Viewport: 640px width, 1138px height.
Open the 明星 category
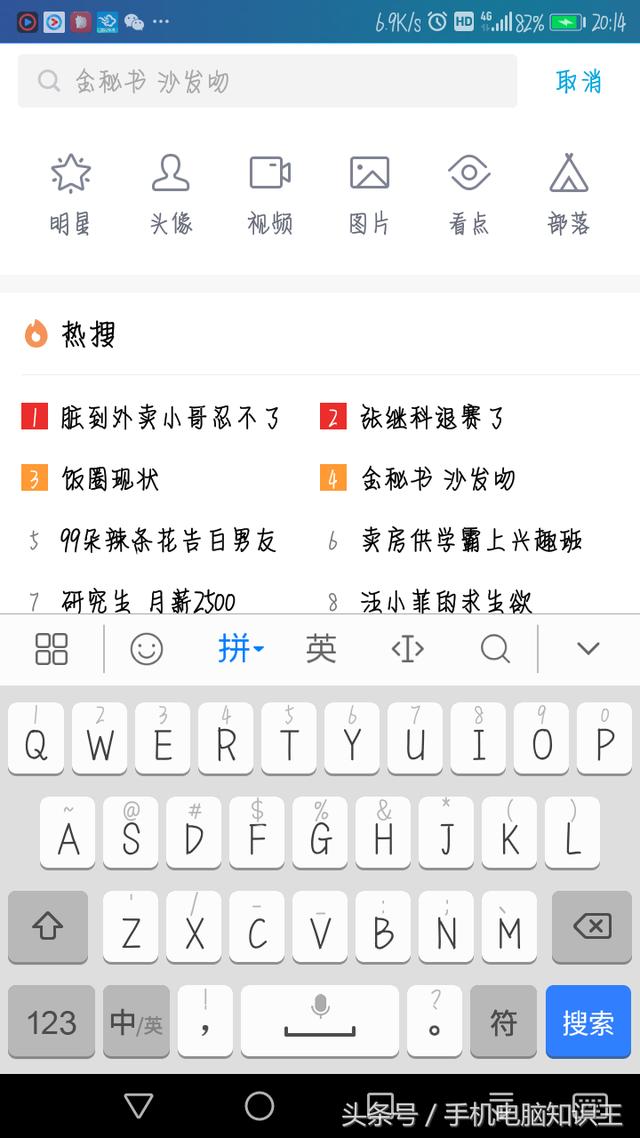click(70, 195)
